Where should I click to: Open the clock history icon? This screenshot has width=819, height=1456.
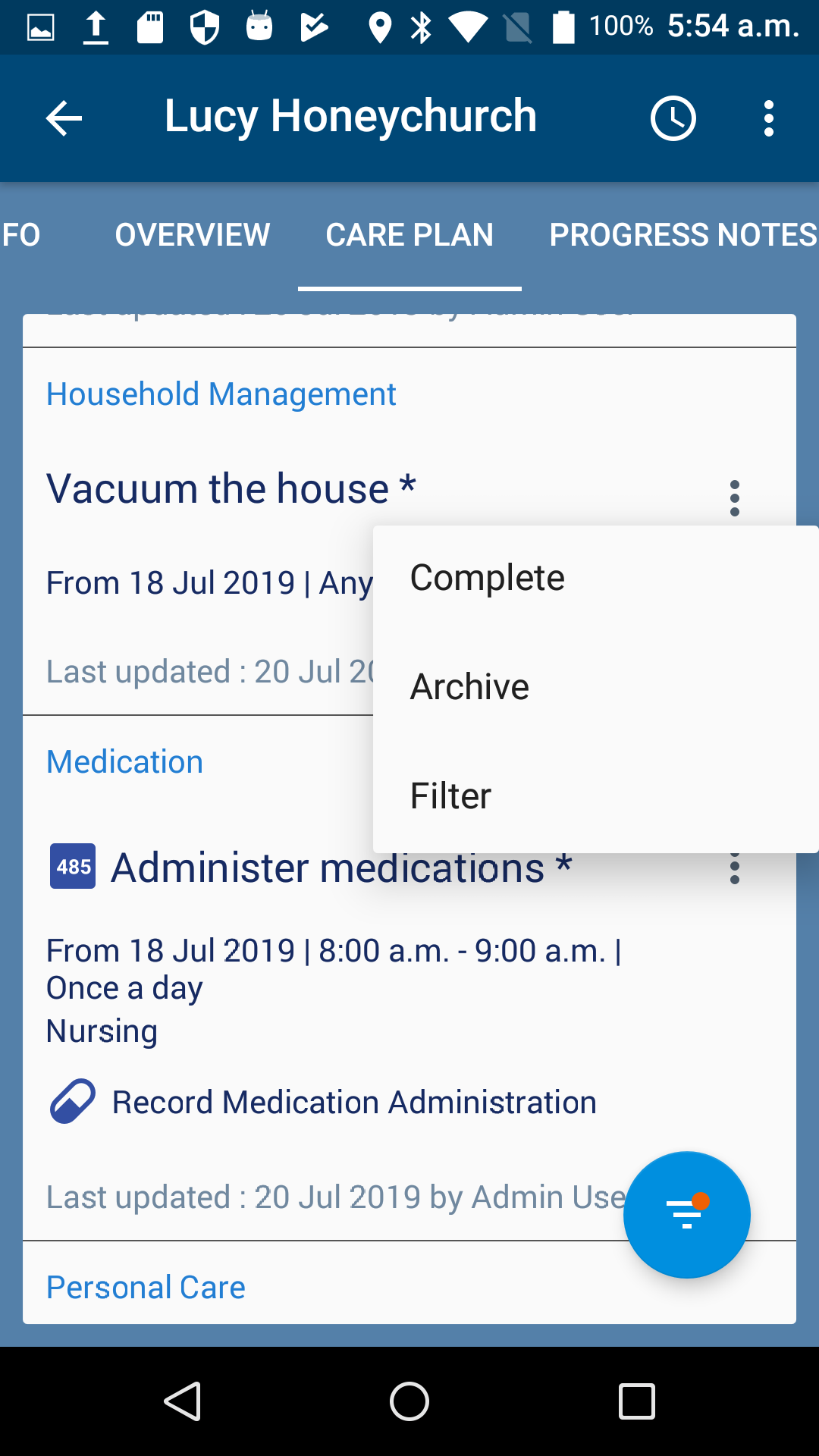pyautogui.click(x=673, y=118)
